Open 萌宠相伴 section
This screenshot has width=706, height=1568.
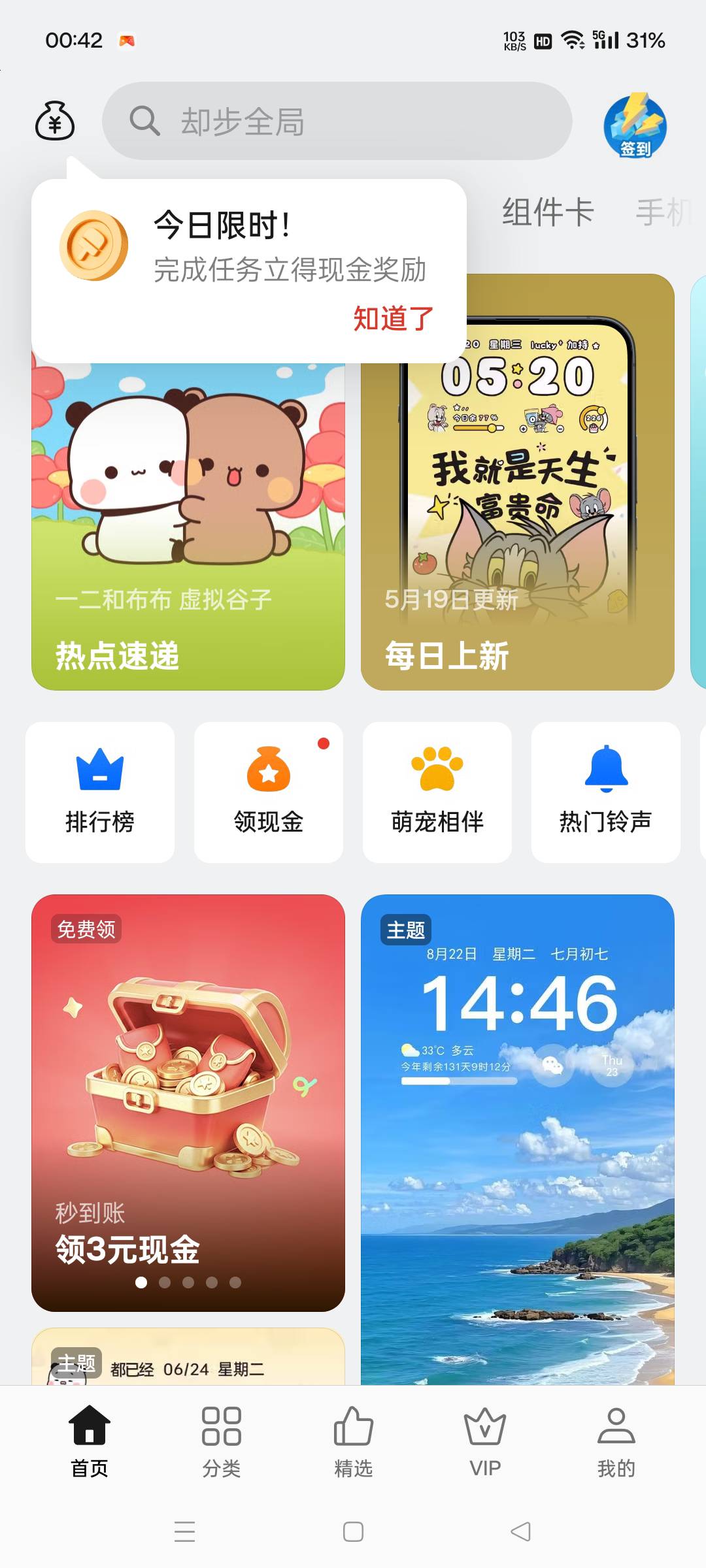click(x=437, y=792)
